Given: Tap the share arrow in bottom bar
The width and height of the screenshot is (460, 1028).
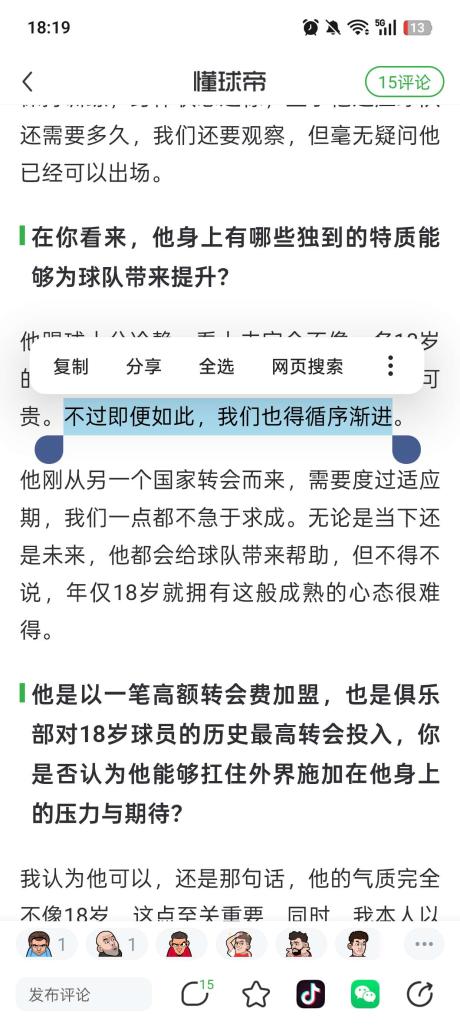Looking at the screenshot, I should pyautogui.click(x=419, y=995).
